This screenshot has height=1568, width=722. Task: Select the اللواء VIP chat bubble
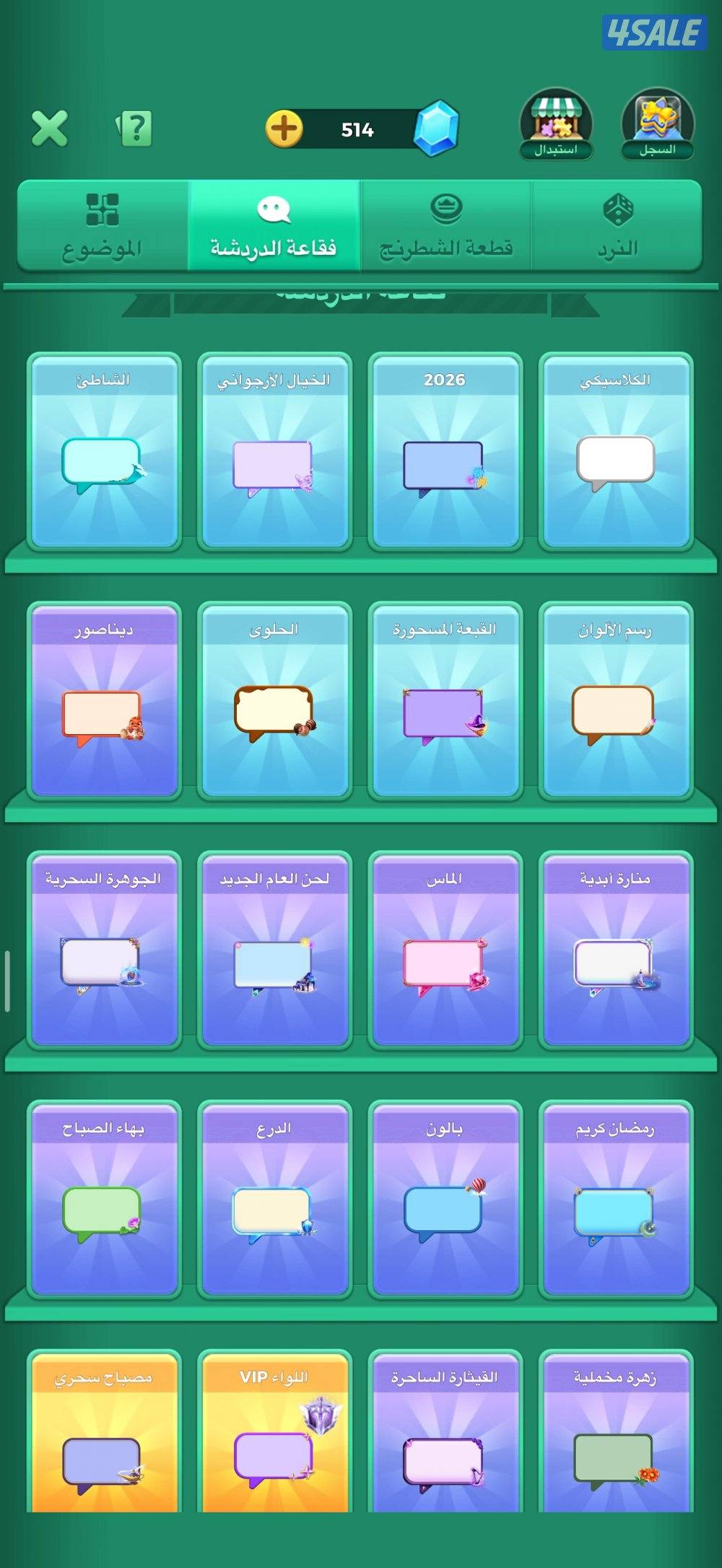click(274, 1437)
